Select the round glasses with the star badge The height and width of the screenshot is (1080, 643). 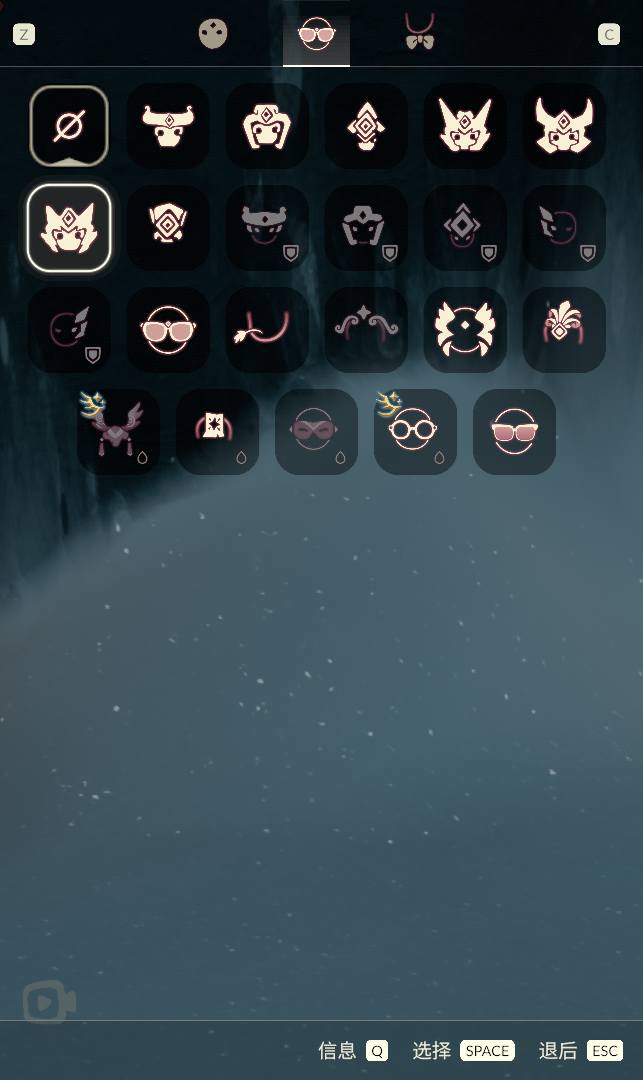(x=415, y=432)
